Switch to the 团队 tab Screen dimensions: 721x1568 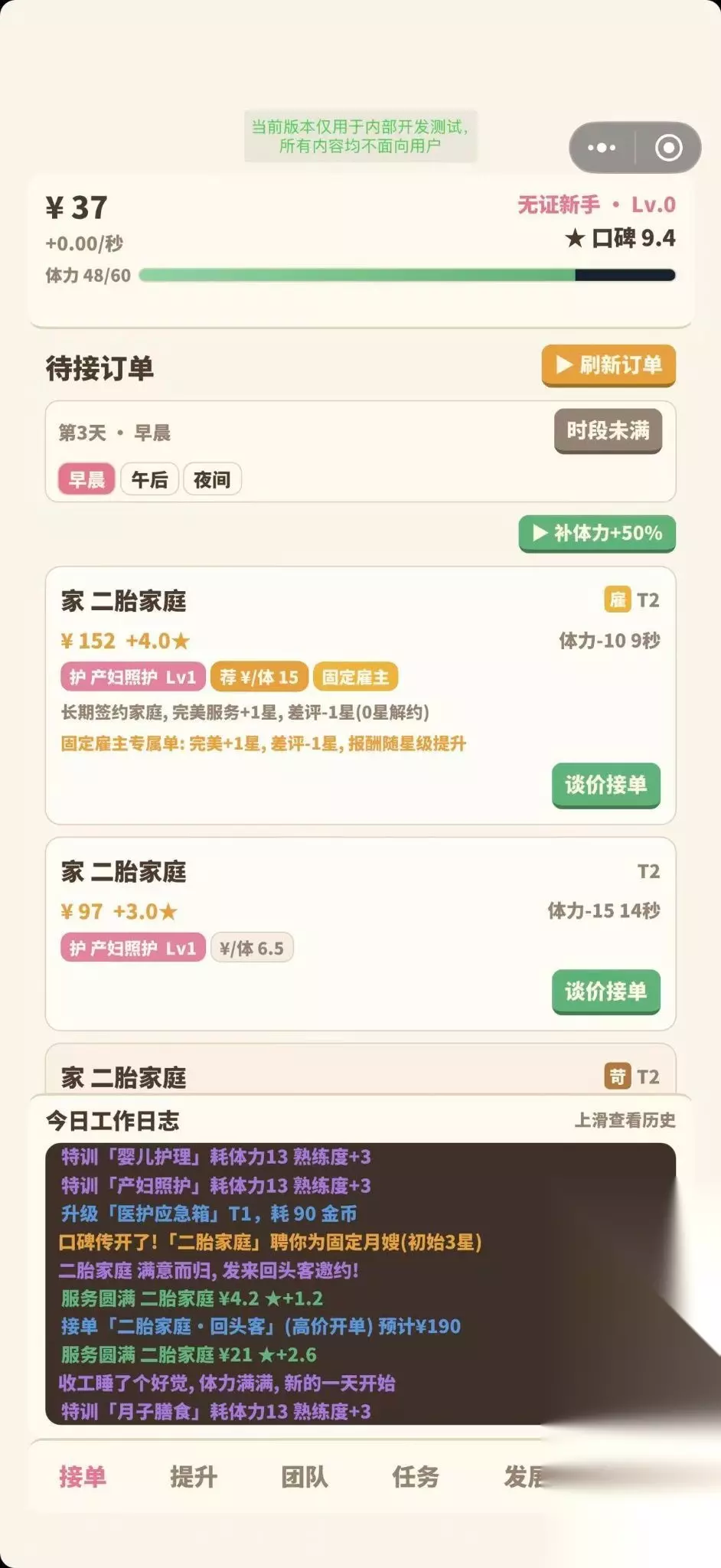pos(305,1476)
